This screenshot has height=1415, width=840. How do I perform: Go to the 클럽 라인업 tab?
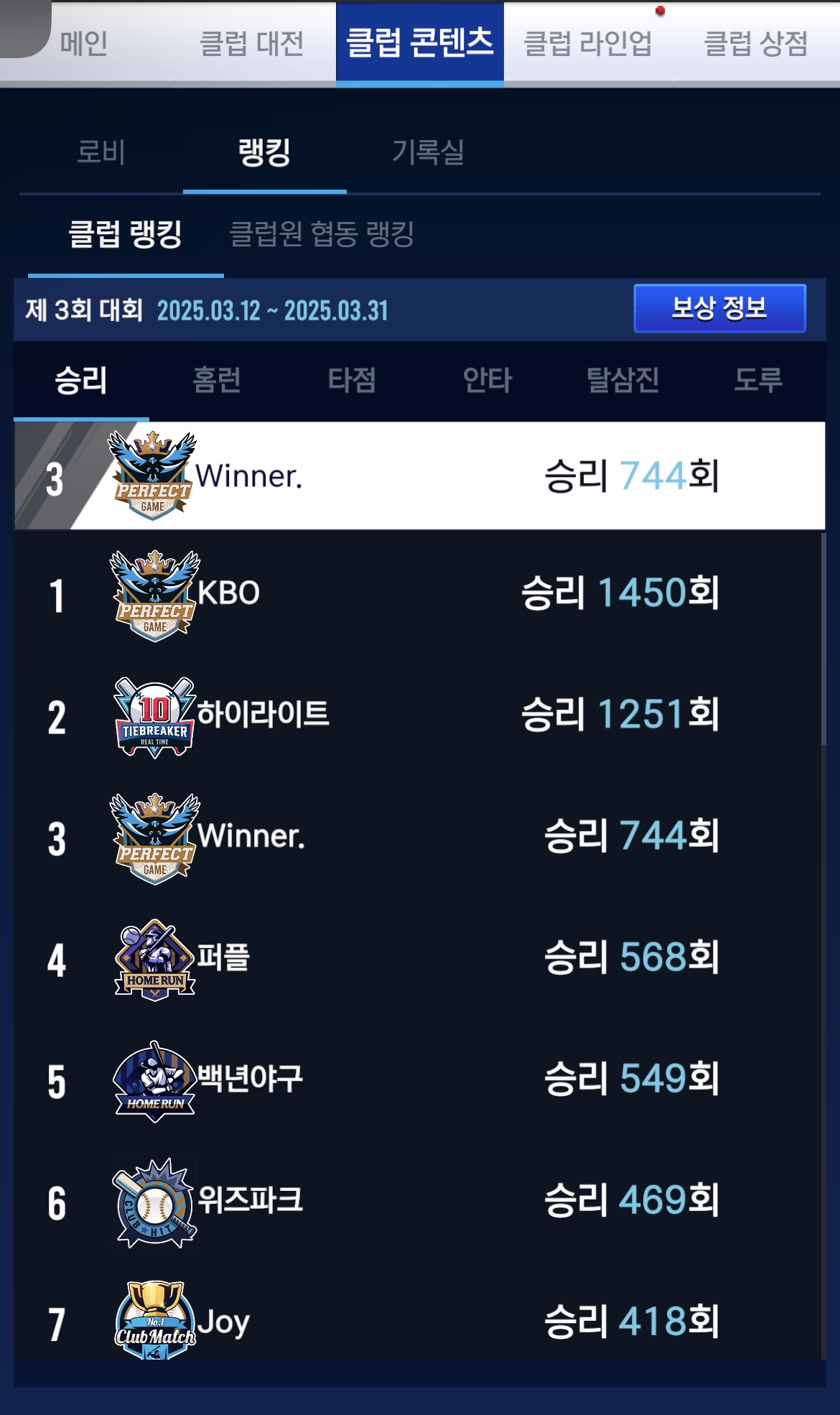click(588, 44)
